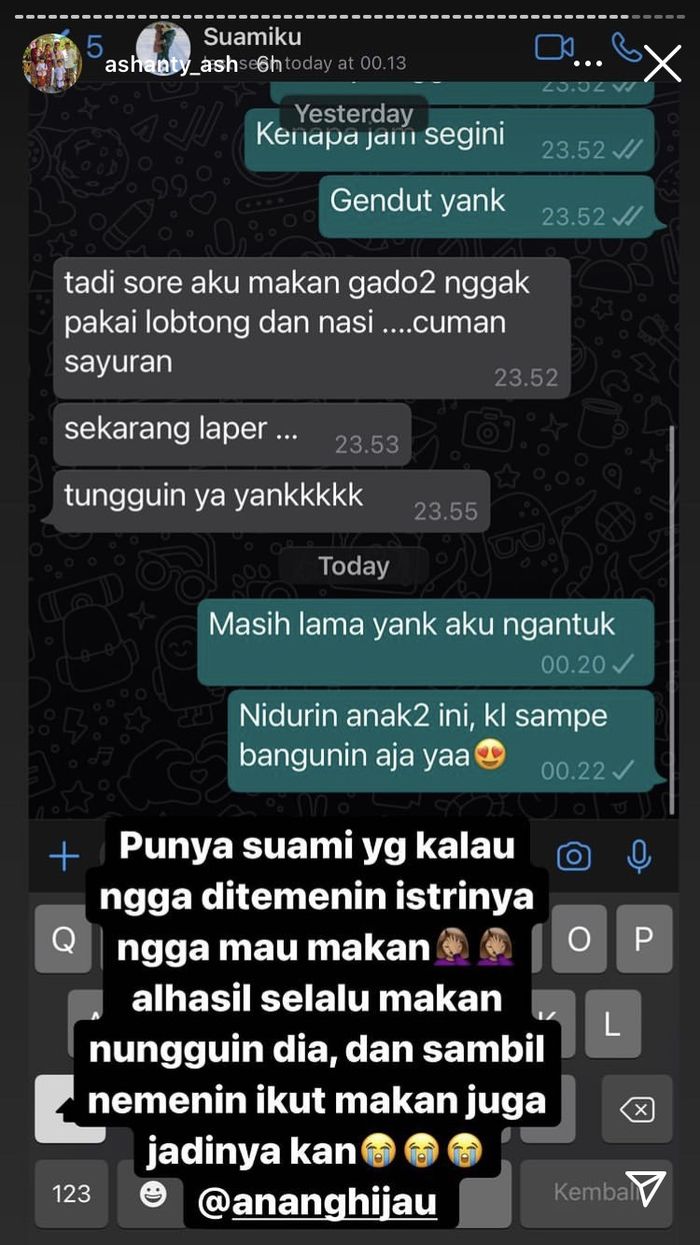Open the @ananghijau mention

pyautogui.click(x=318, y=1203)
